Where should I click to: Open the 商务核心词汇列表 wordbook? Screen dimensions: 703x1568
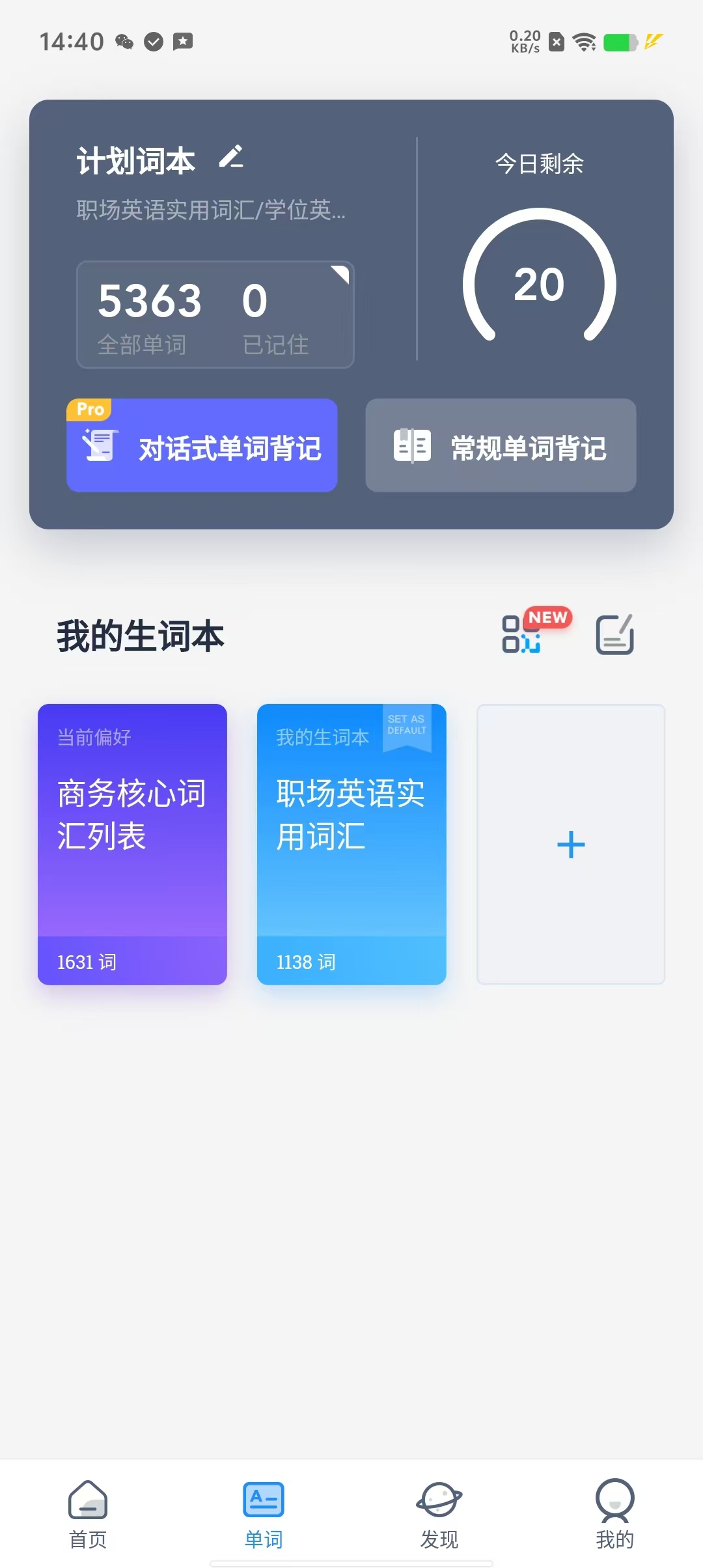click(132, 844)
